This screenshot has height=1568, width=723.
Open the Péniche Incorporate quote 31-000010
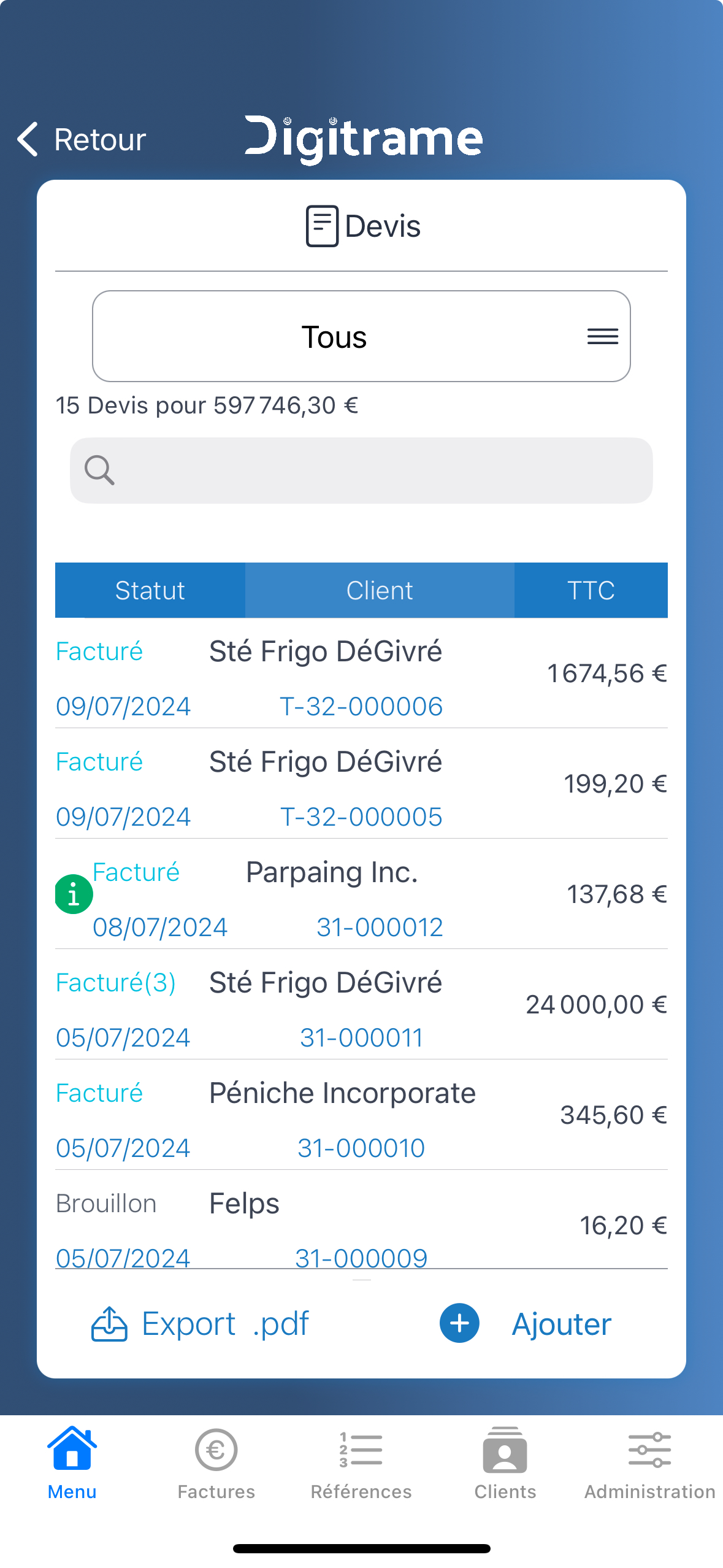click(x=361, y=1115)
